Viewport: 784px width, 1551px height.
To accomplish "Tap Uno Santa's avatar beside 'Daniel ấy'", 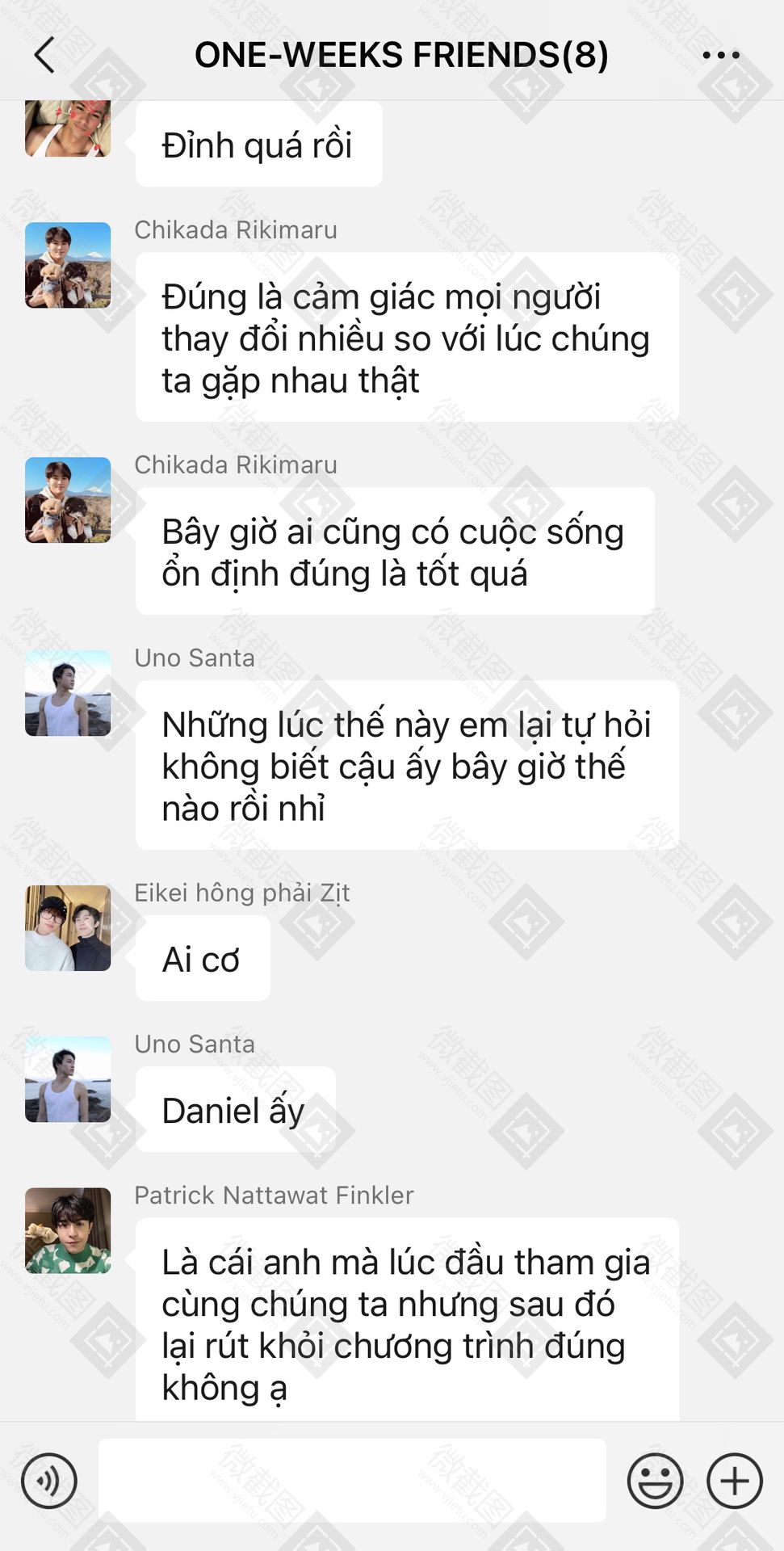I will click(68, 1079).
